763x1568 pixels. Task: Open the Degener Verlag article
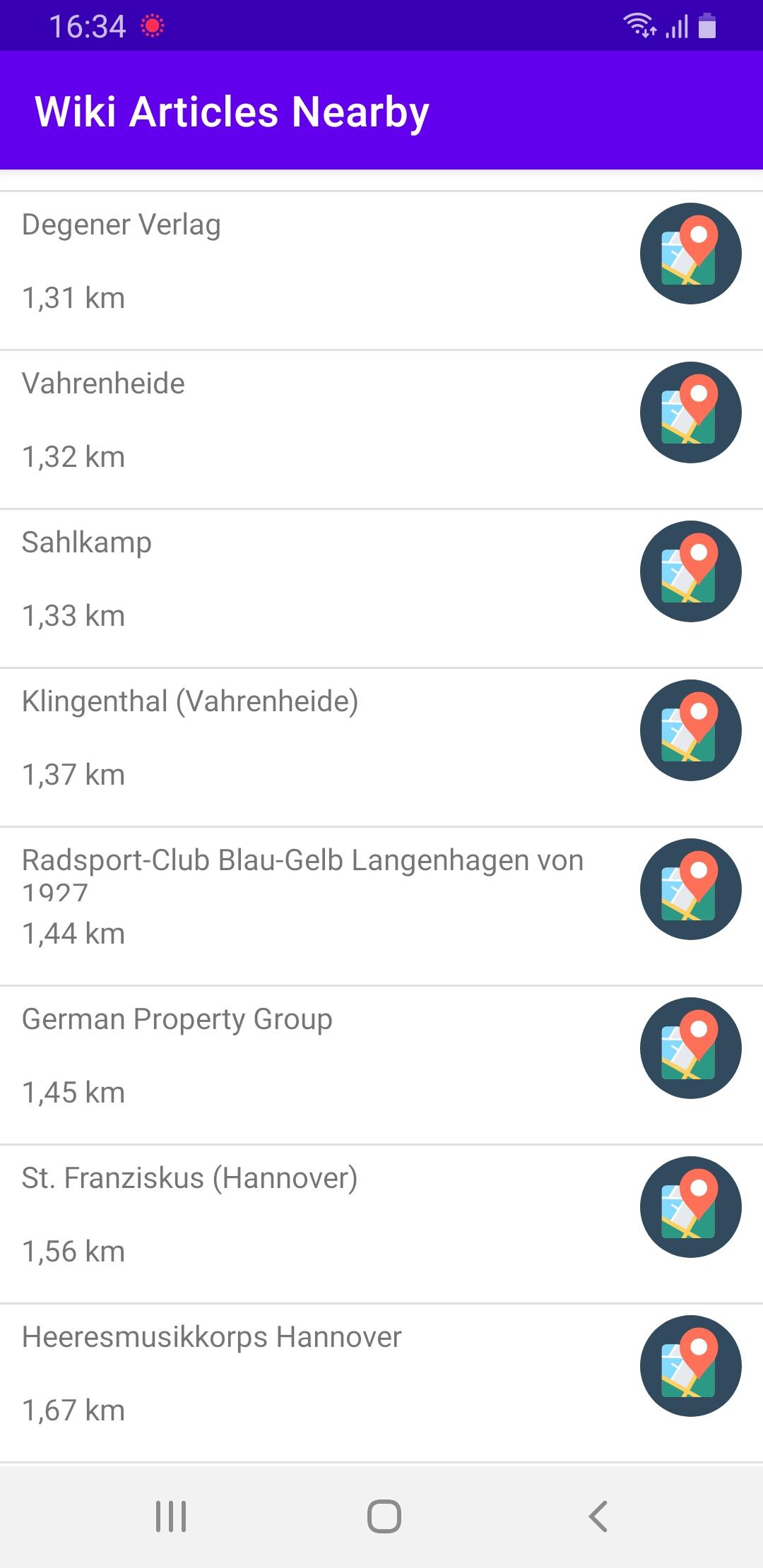tap(122, 225)
